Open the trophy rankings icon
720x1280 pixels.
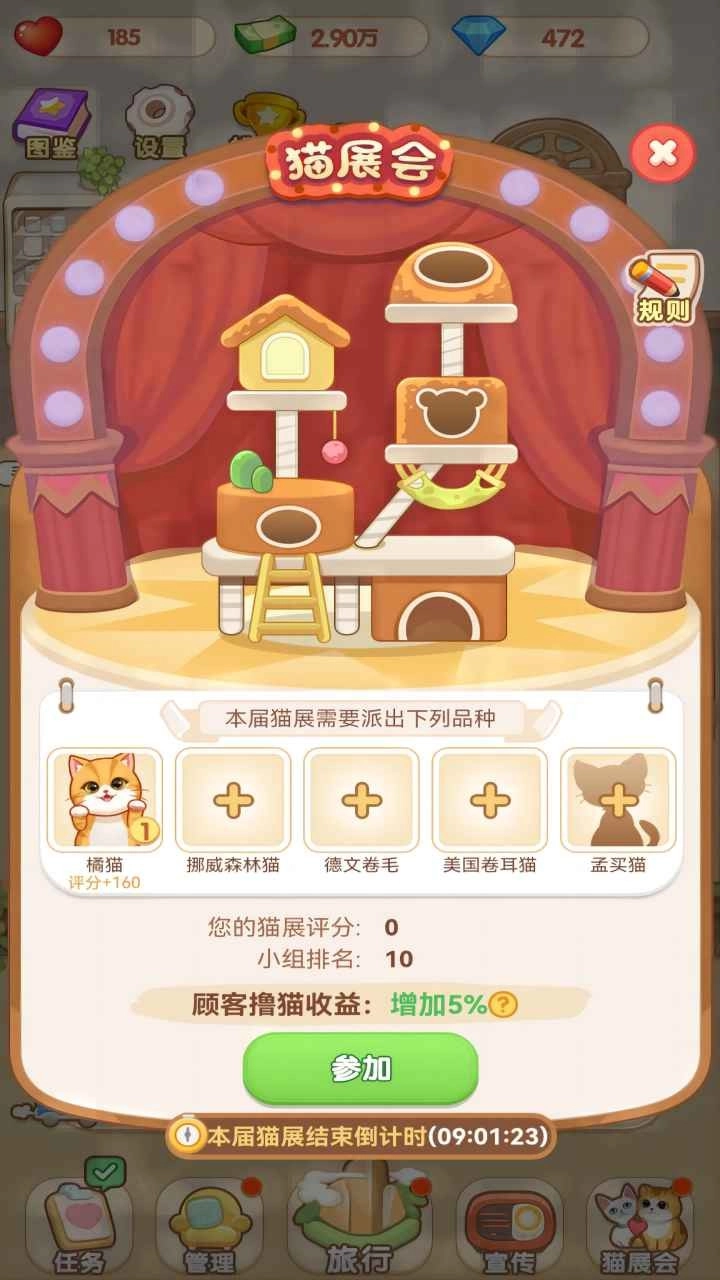click(x=263, y=110)
